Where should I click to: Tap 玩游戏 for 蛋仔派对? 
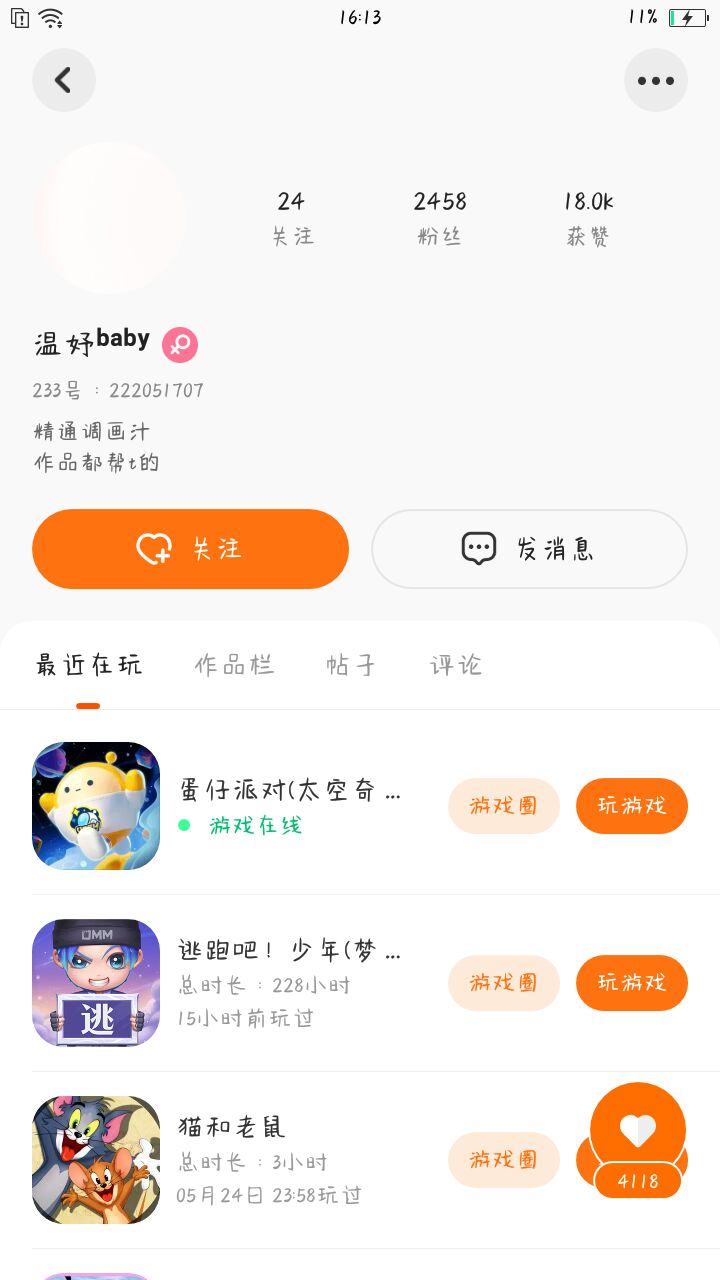(x=631, y=806)
